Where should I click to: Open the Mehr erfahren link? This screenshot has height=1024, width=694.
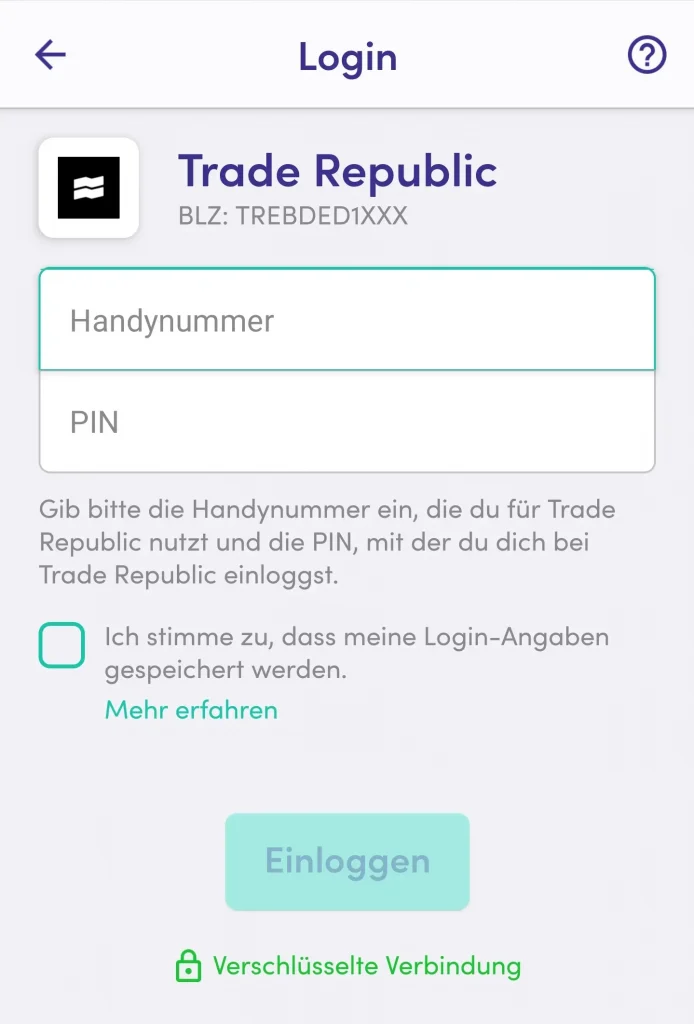tap(191, 710)
